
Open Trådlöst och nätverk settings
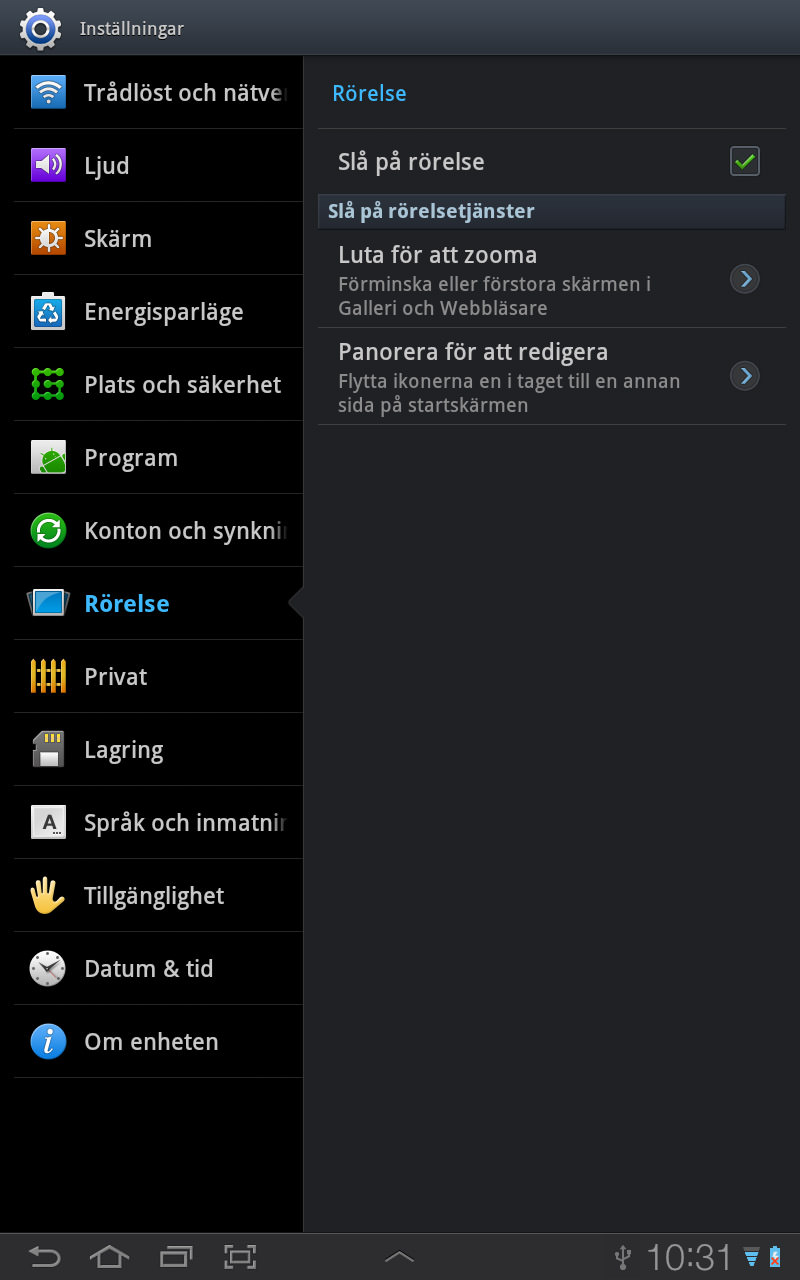click(158, 93)
